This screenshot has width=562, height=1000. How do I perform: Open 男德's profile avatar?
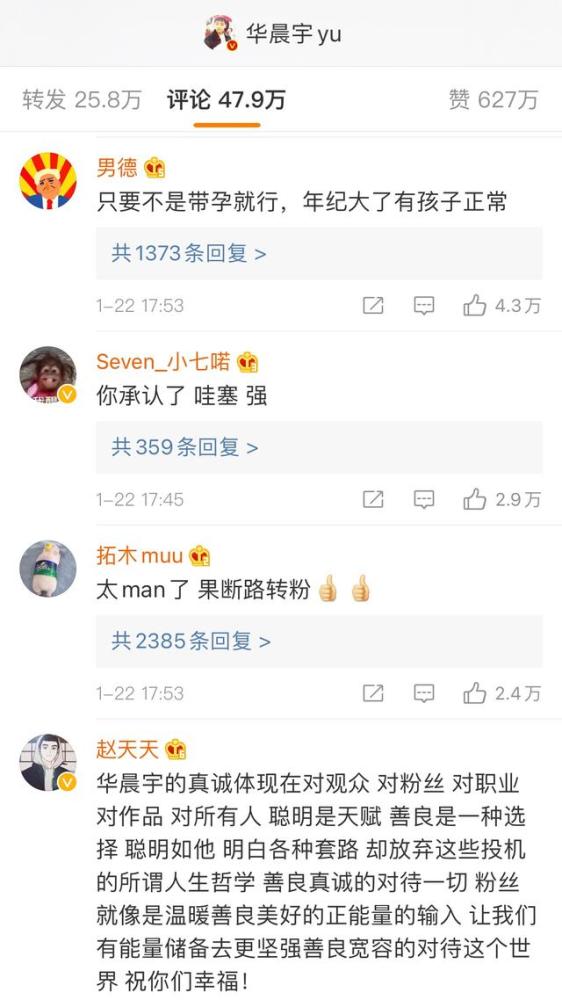[x=48, y=180]
